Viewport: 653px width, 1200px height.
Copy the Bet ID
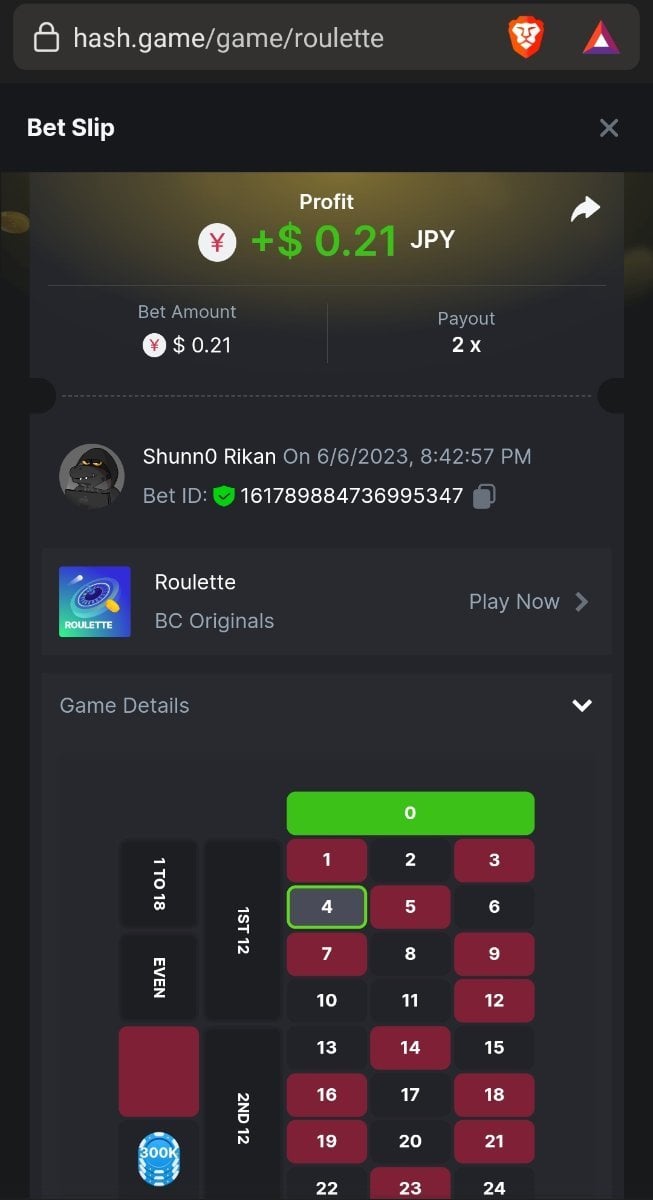click(x=484, y=496)
